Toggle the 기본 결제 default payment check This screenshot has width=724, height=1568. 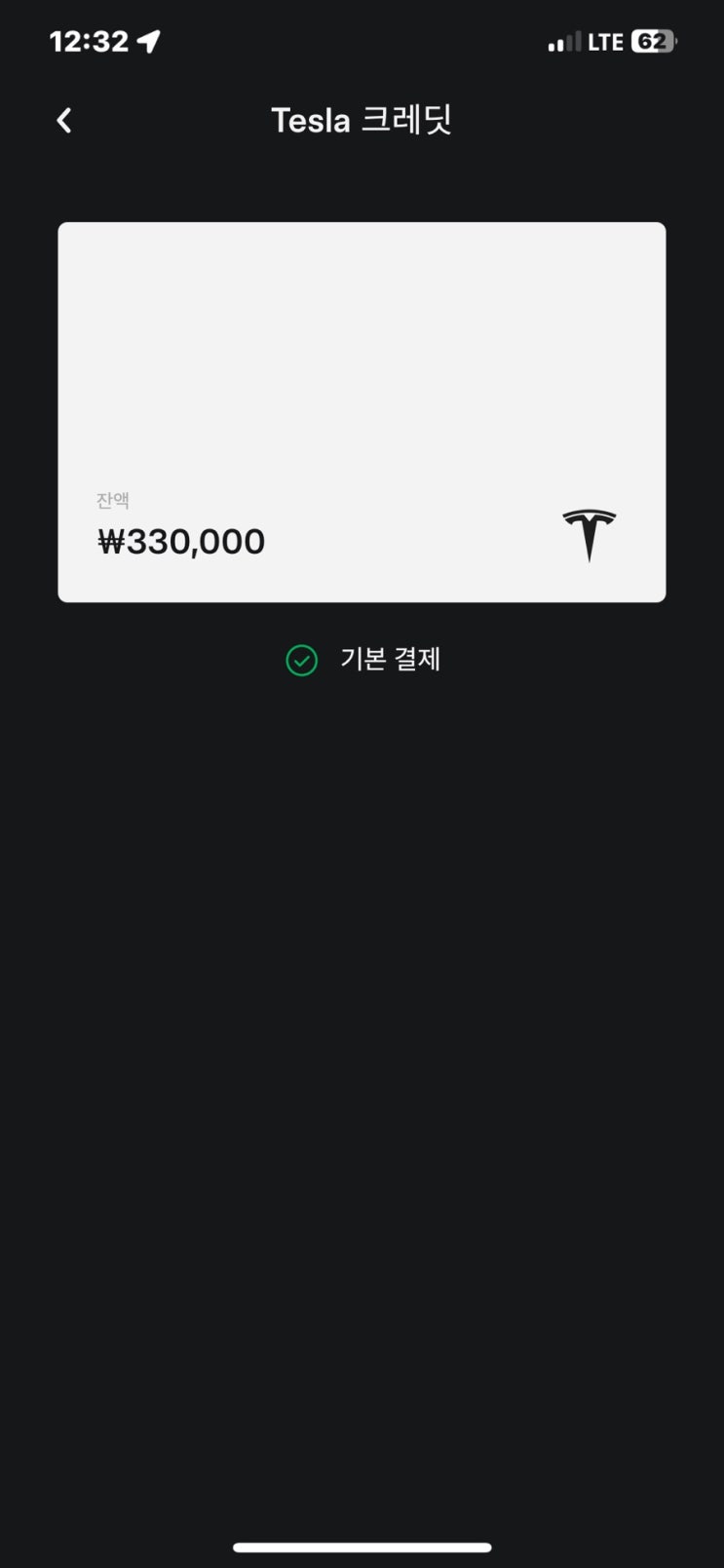tap(302, 661)
